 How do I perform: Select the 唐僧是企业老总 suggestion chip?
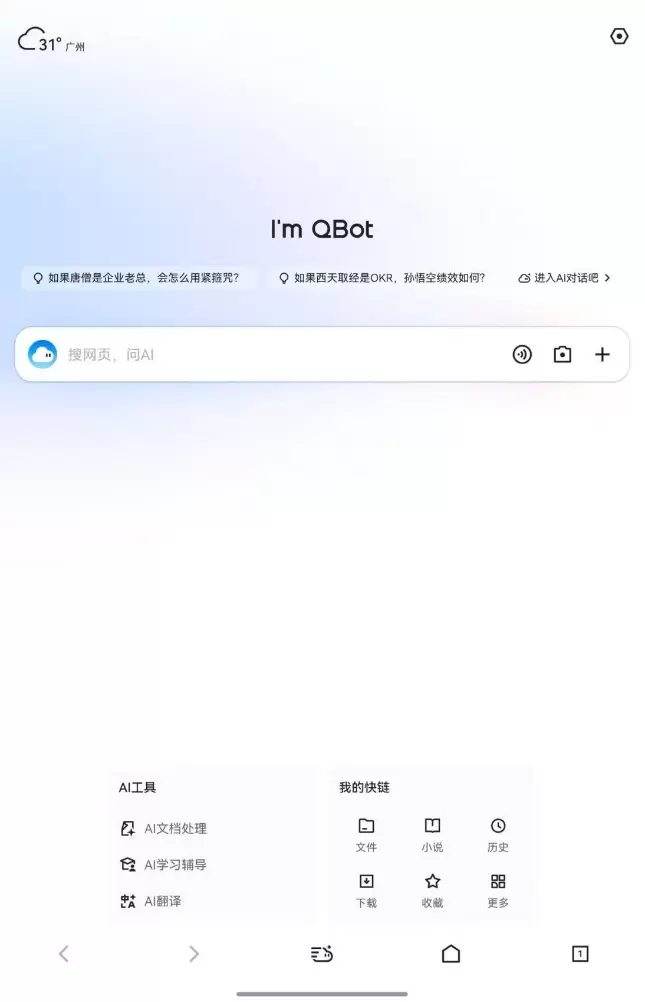(x=137, y=278)
